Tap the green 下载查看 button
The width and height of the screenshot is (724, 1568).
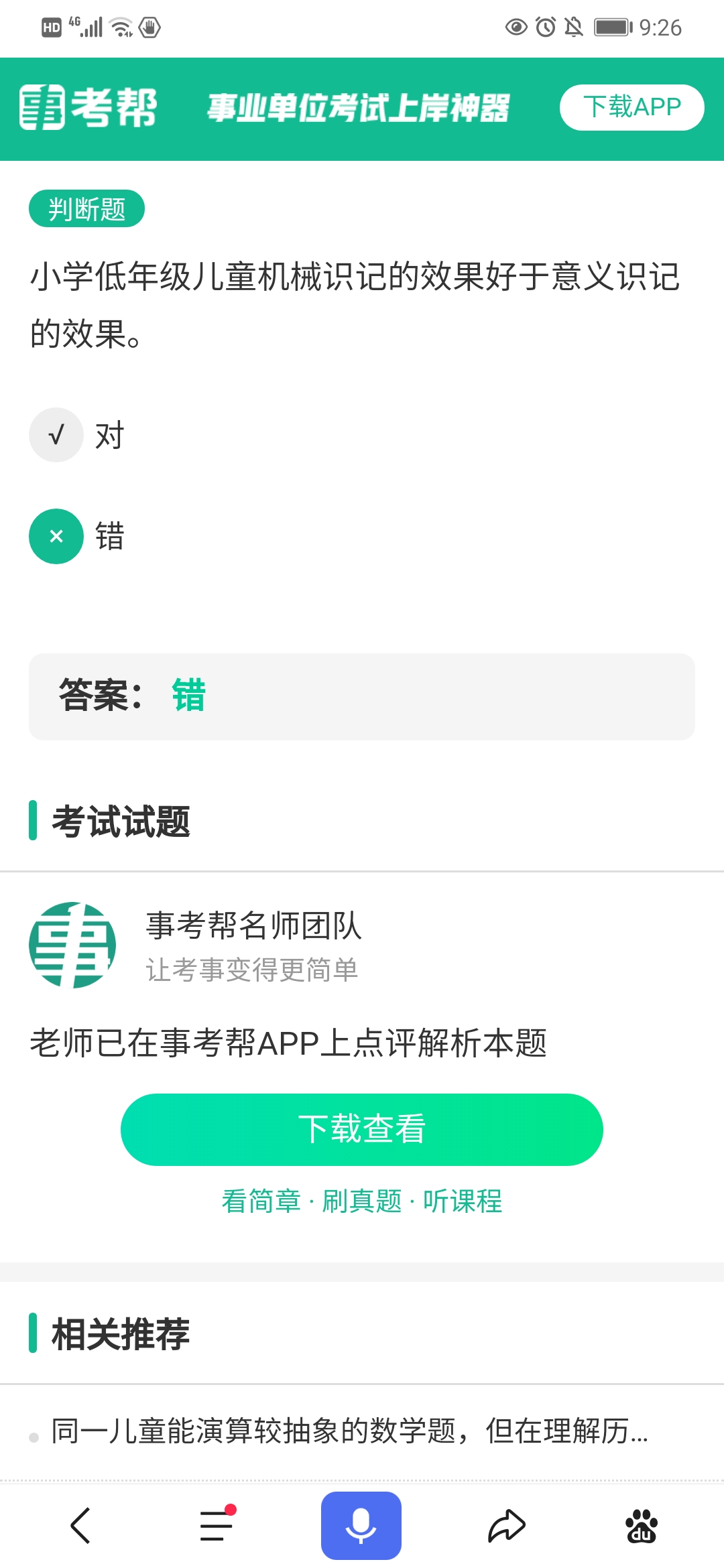[x=362, y=1129]
